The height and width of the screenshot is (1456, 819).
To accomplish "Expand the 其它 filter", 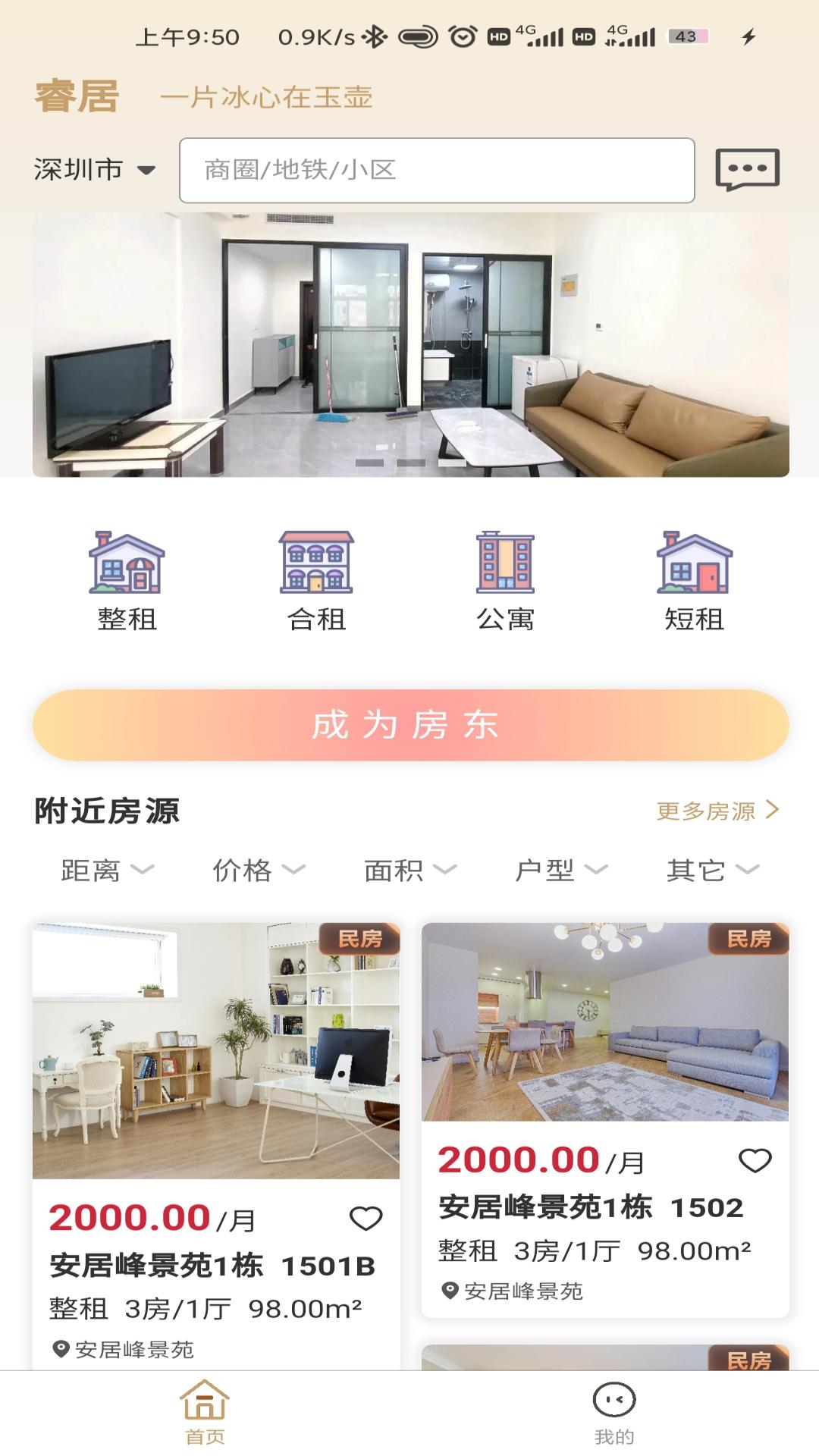I will pos(713,870).
